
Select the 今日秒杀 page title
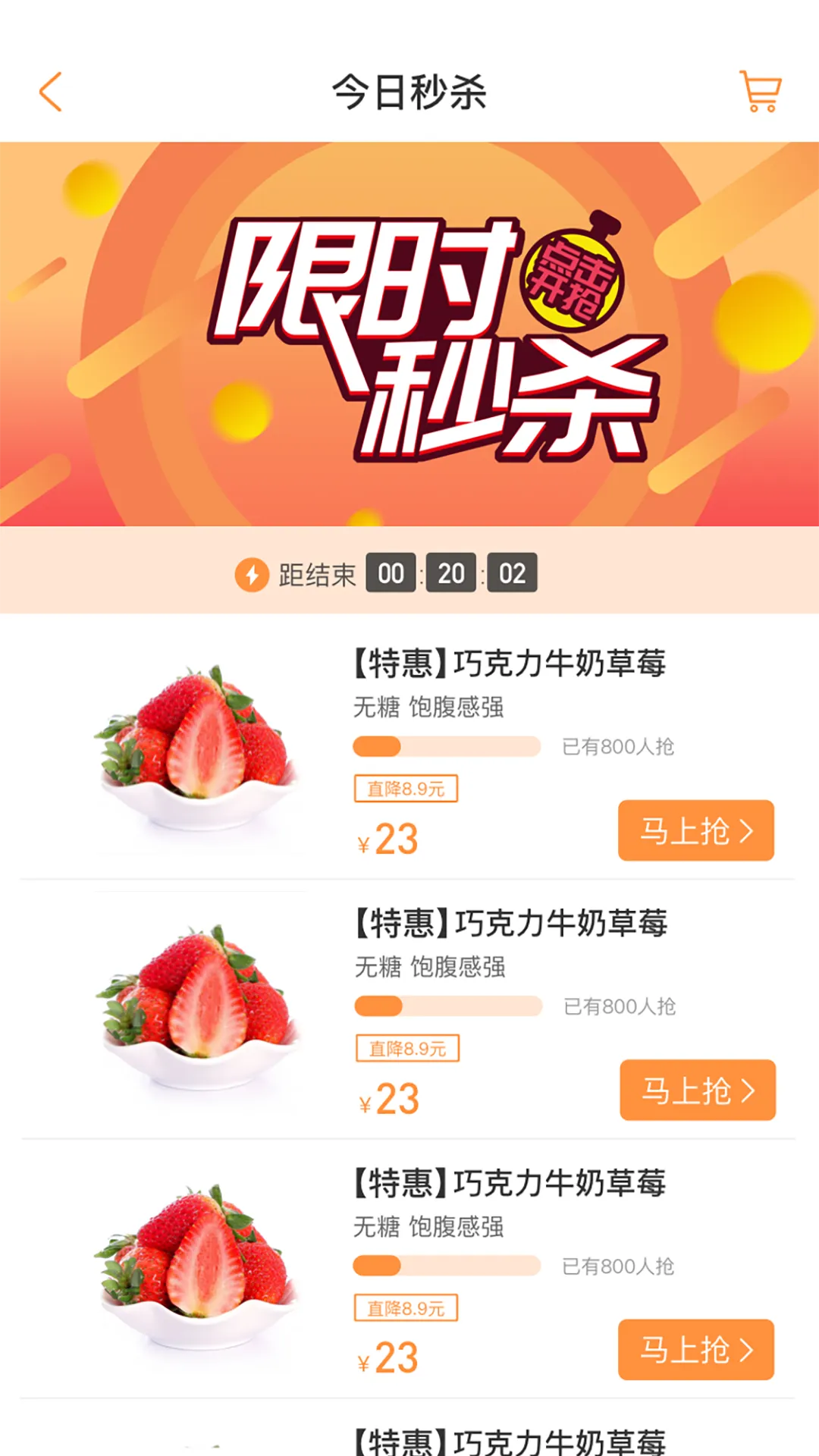(x=409, y=91)
